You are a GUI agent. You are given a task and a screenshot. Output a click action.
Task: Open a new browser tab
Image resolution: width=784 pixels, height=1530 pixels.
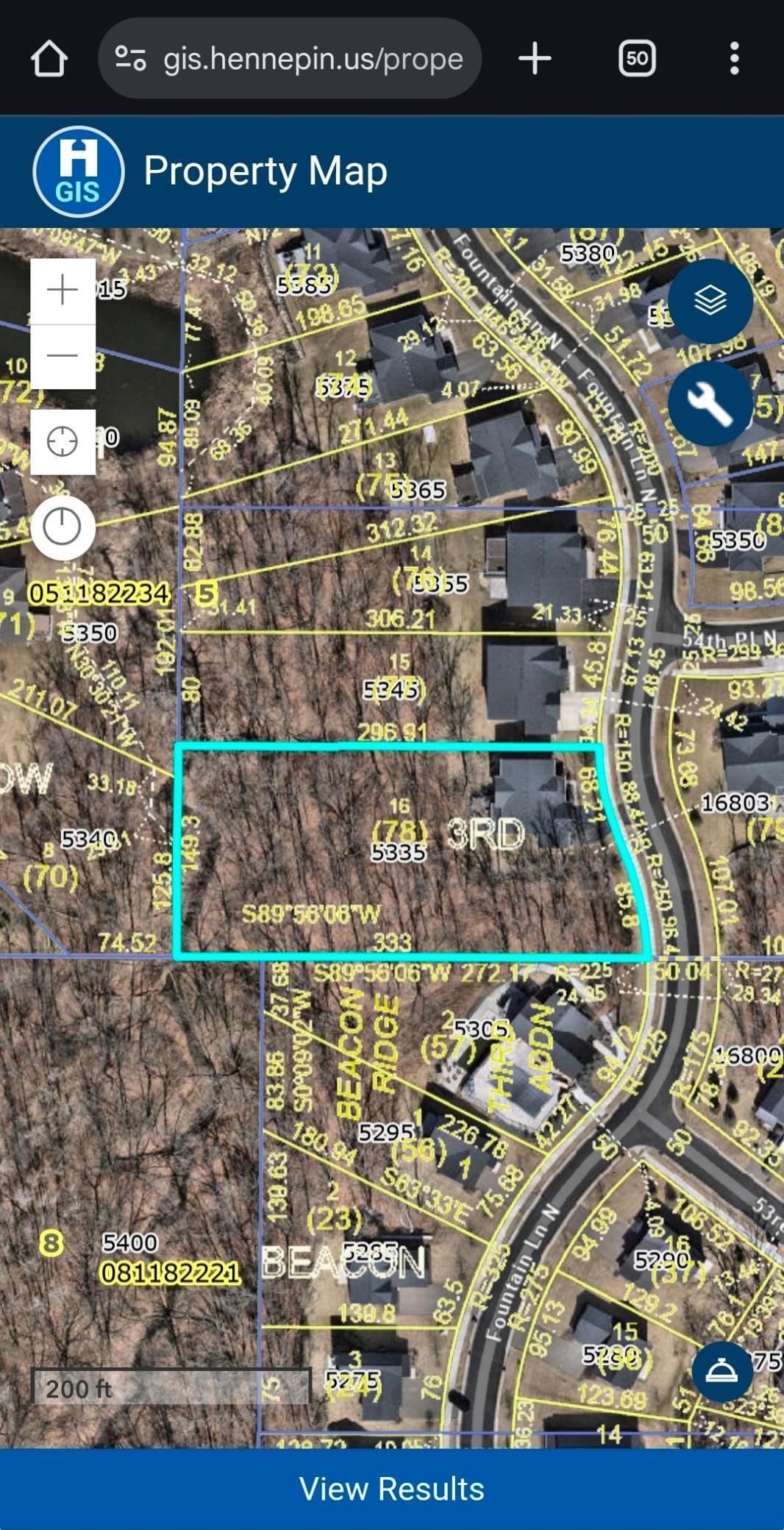pyautogui.click(x=535, y=58)
